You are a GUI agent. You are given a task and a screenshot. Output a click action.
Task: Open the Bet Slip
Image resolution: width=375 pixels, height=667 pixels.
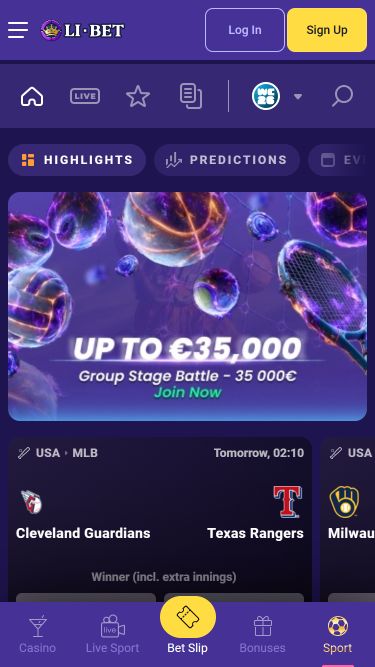[x=188, y=625]
